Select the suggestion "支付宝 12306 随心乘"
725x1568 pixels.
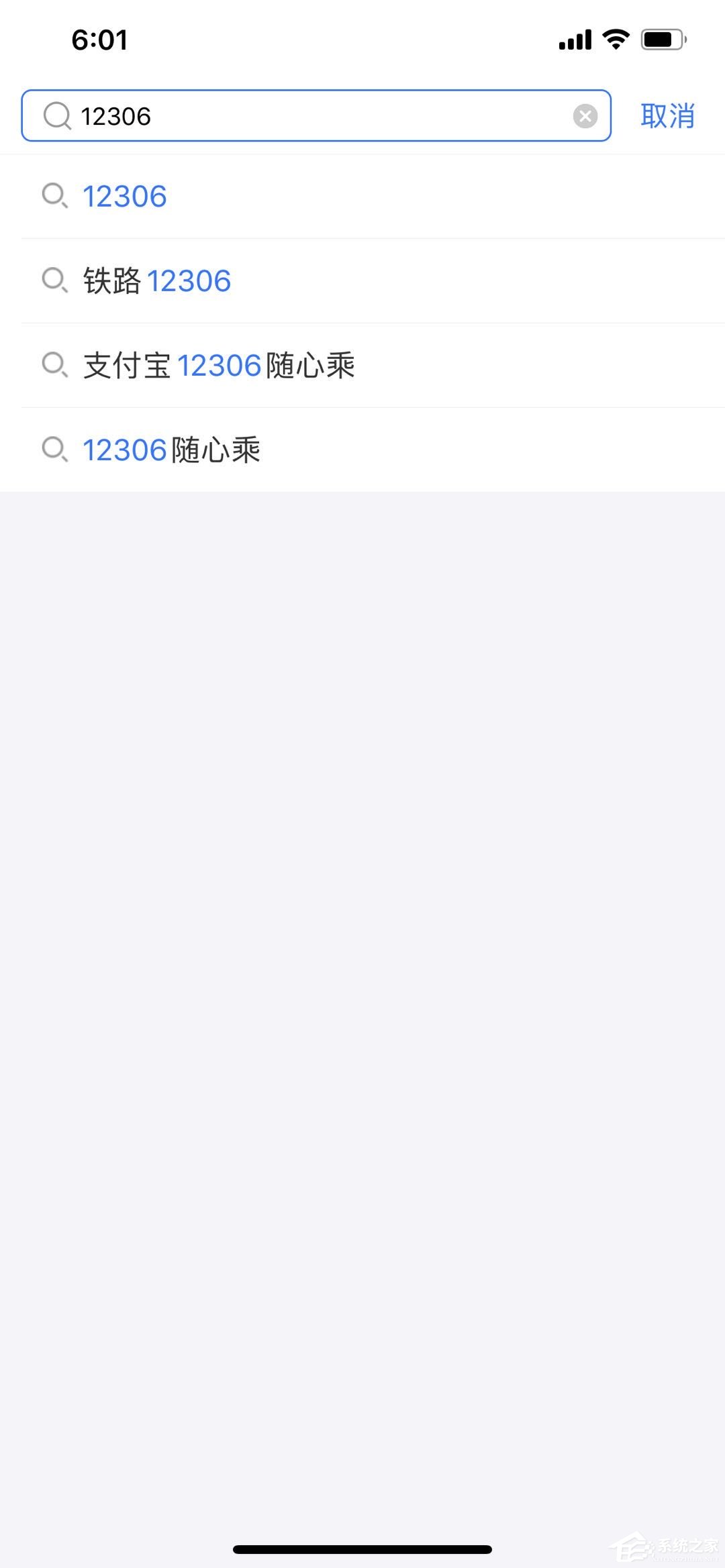point(218,366)
